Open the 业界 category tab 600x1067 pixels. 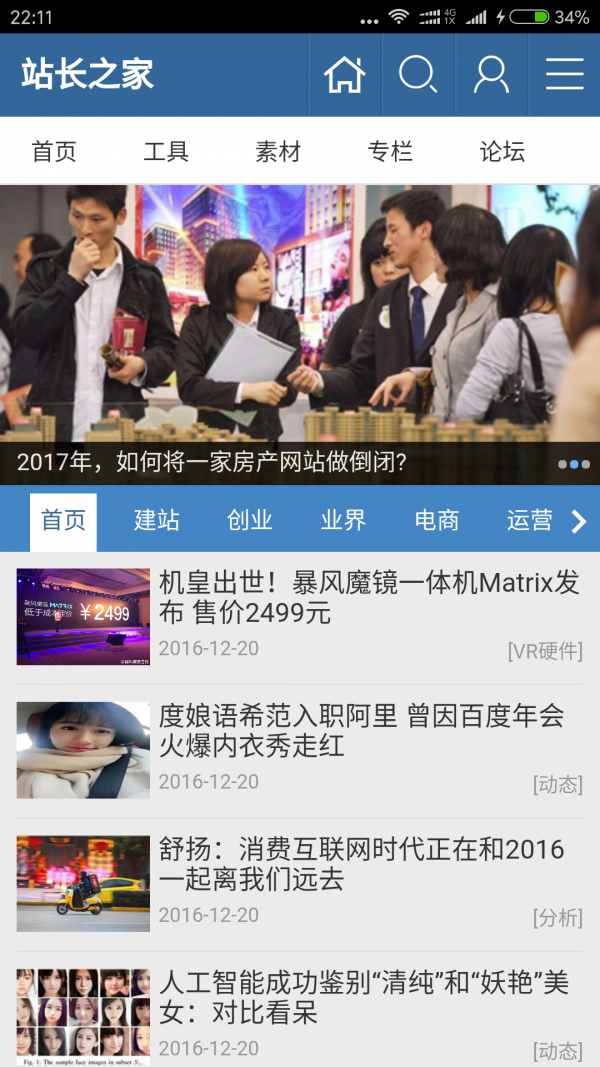pos(343,520)
